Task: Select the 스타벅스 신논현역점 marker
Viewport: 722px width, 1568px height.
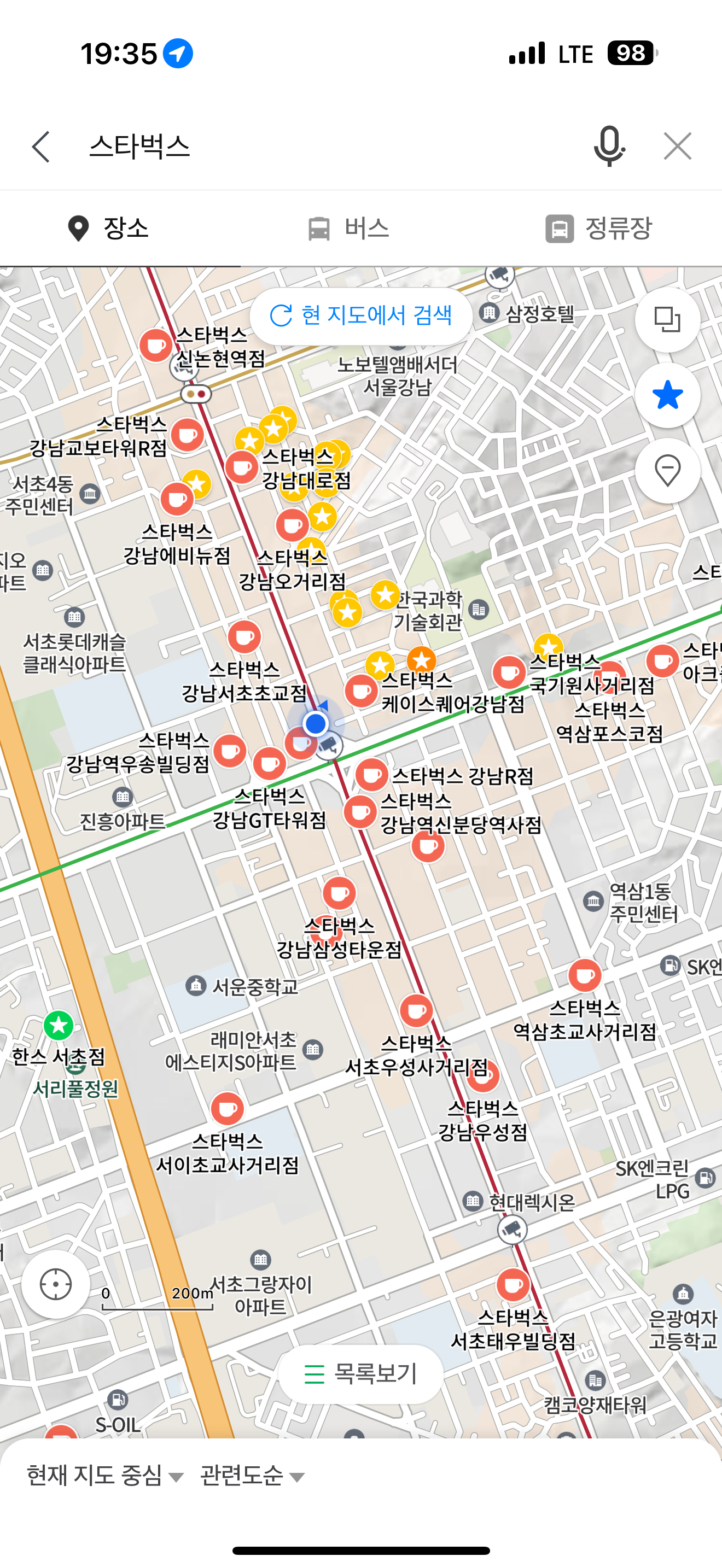Action: pos(156,345)
